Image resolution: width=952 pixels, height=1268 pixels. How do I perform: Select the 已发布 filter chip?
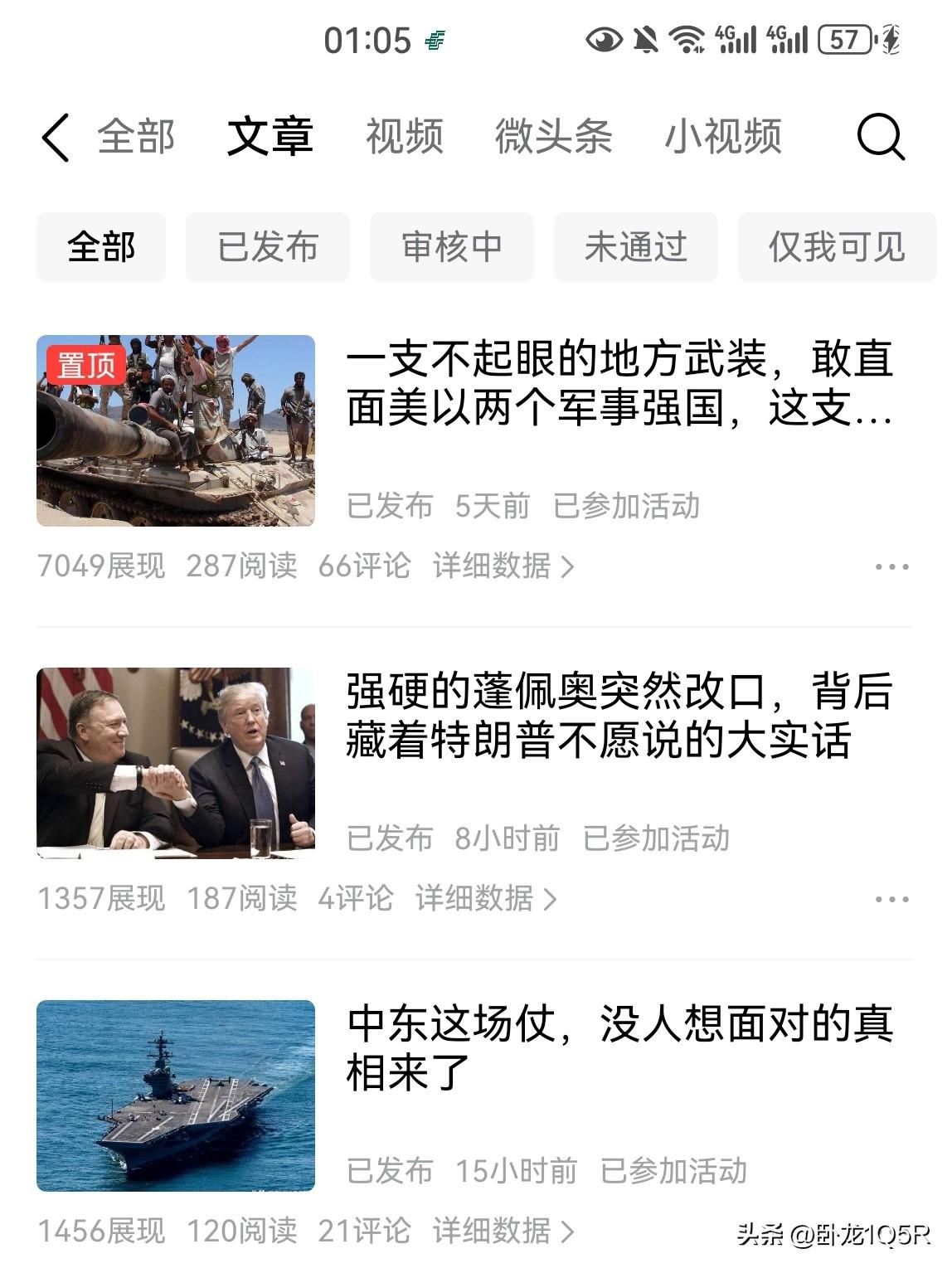268,247
